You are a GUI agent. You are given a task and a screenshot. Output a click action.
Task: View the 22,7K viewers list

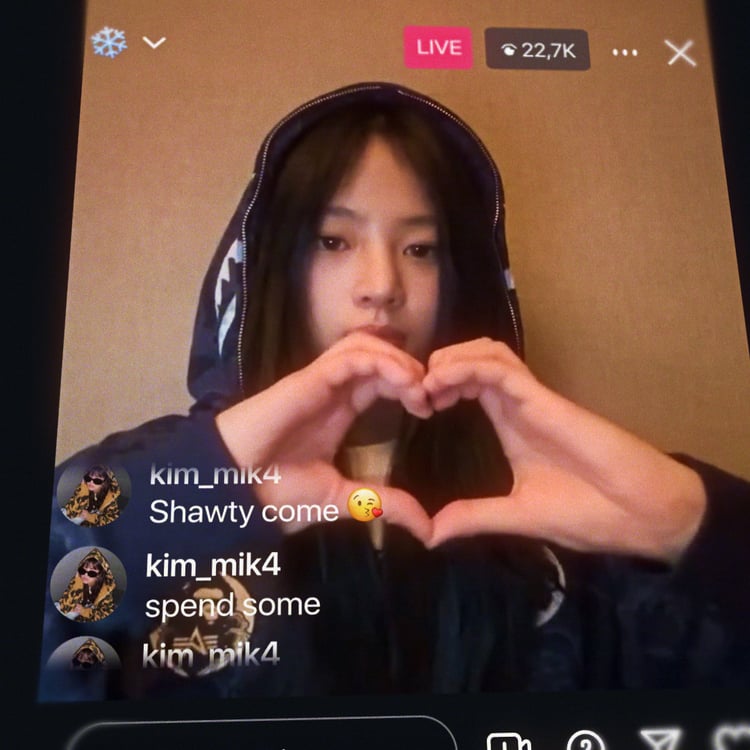(537, 50)
